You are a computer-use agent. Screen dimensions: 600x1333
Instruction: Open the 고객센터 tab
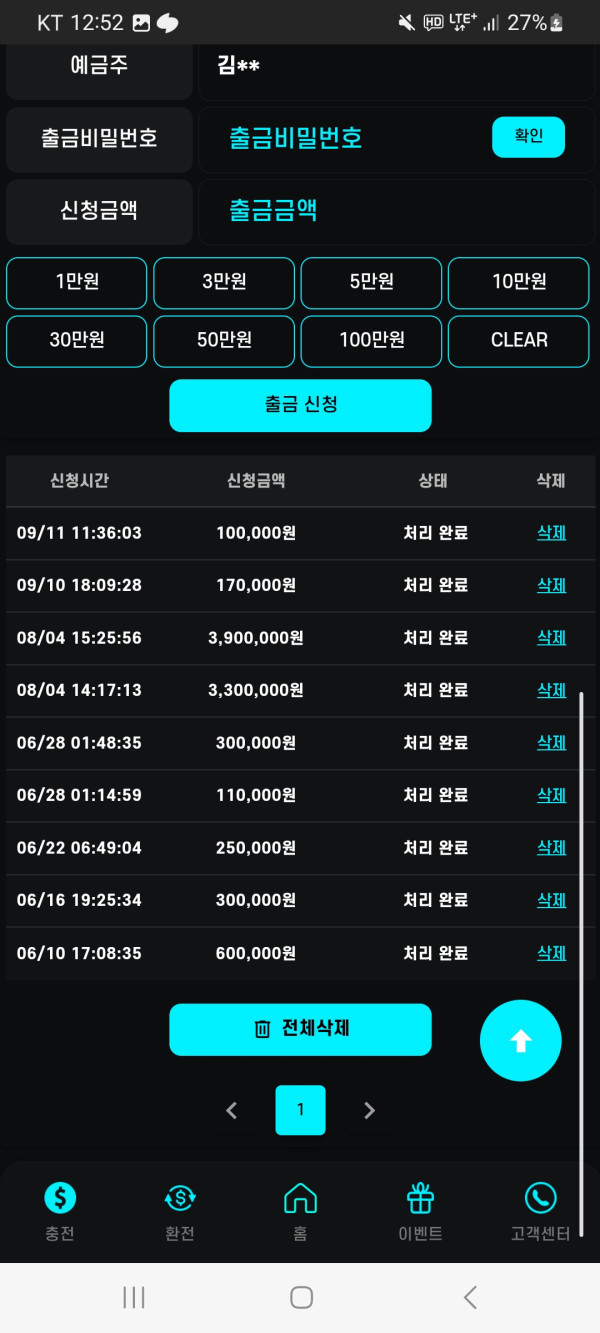coord(540,1210)
